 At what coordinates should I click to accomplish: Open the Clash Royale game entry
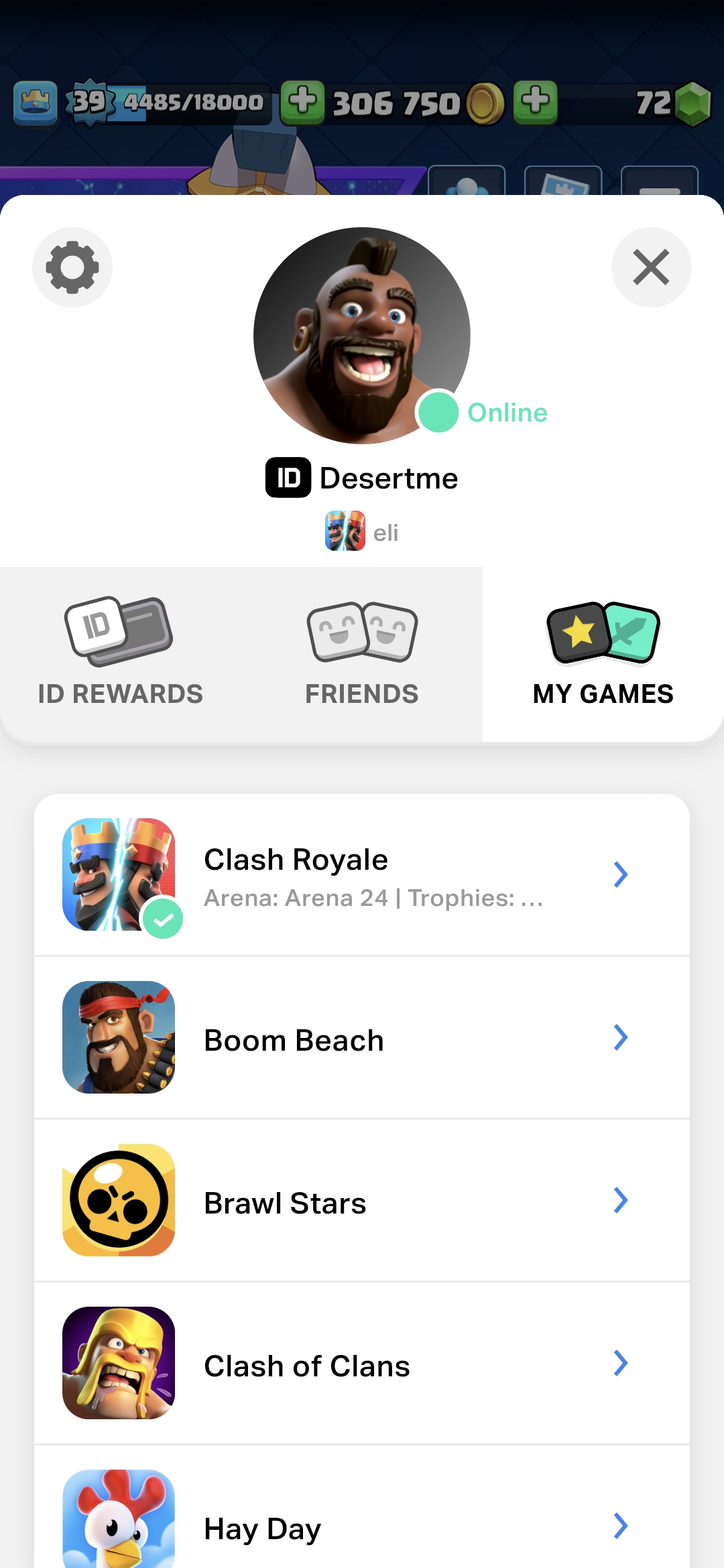click(x=362, y=875)
